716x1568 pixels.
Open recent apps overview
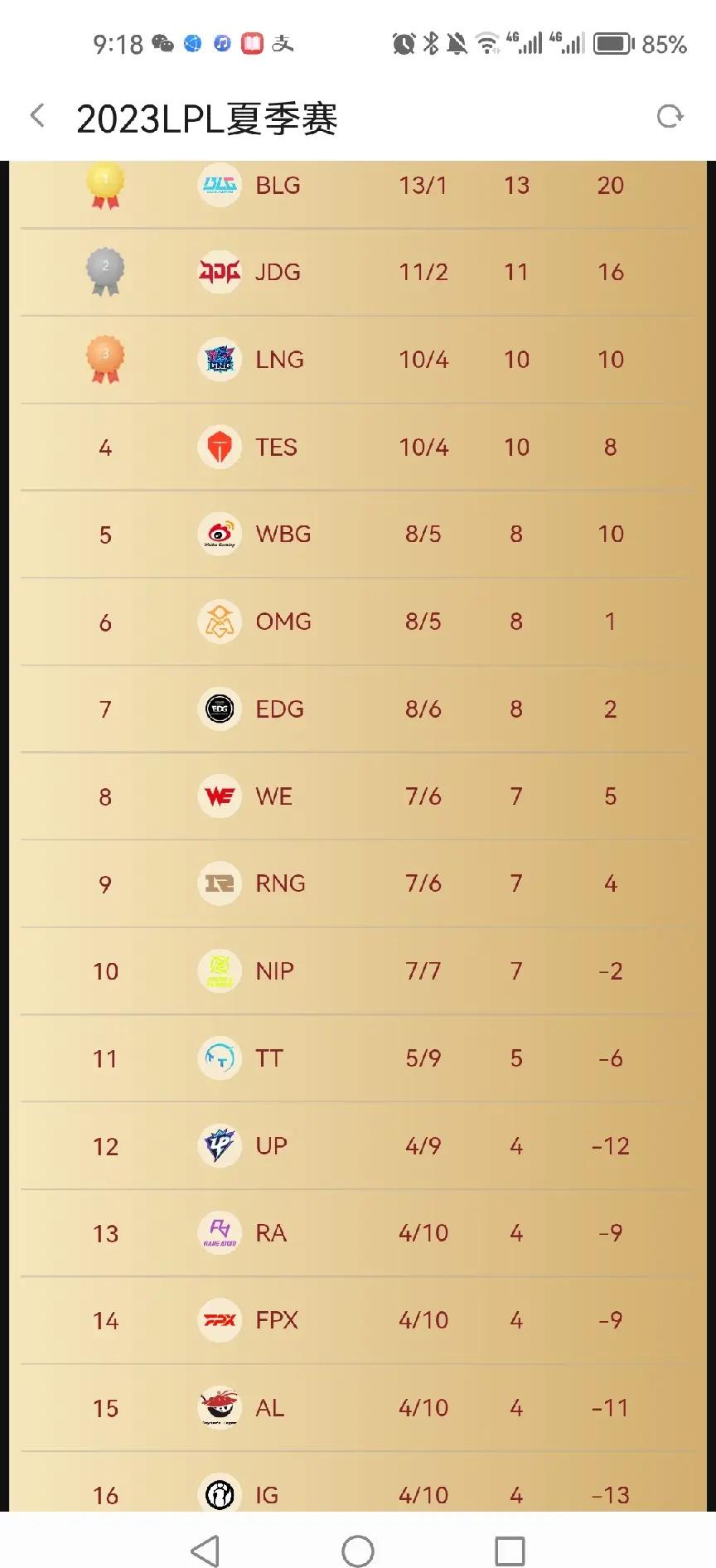pos(510,1551)
